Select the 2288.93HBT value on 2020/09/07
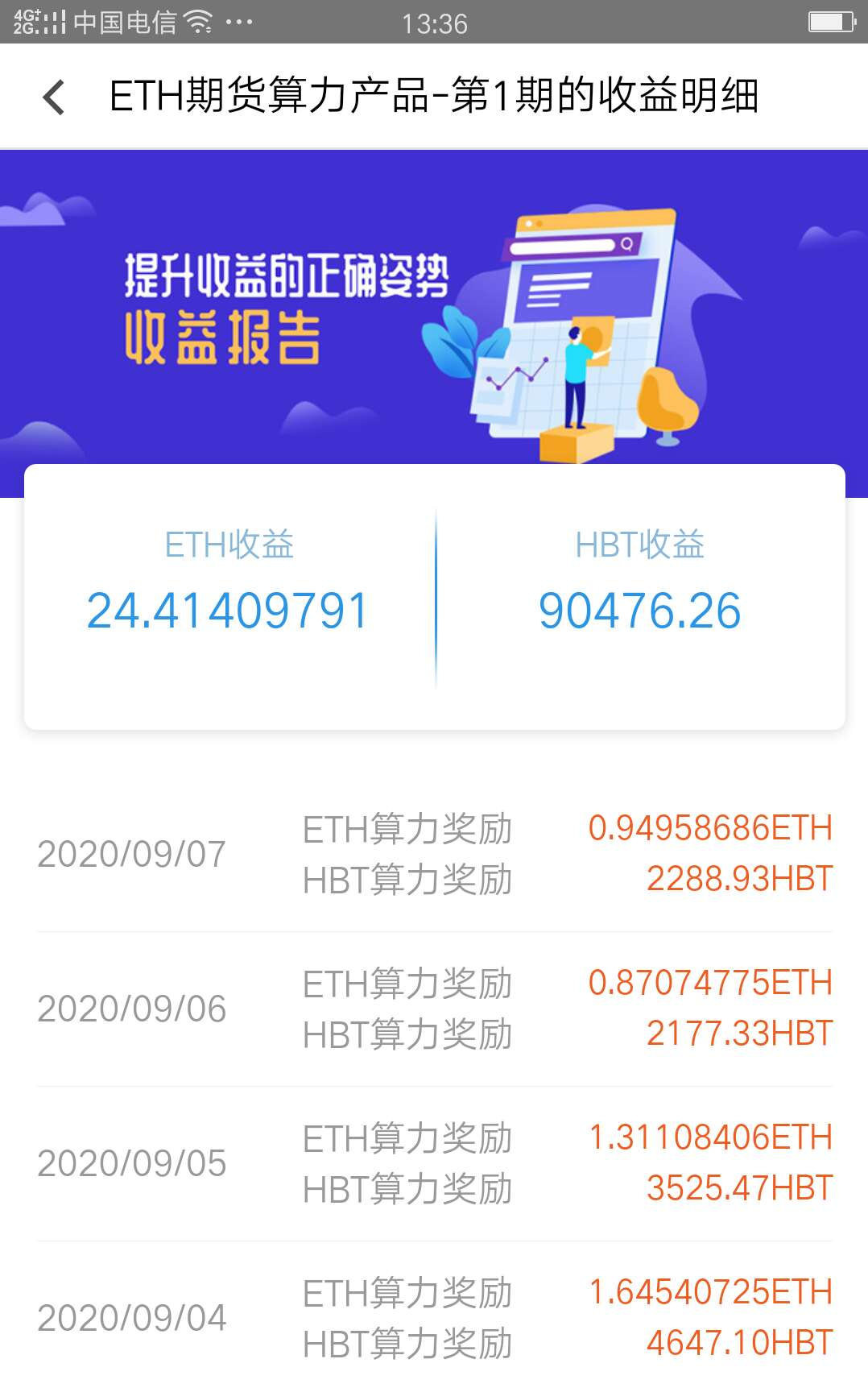Viewport: 868px width, 1388px height. (x=739, y=877)
